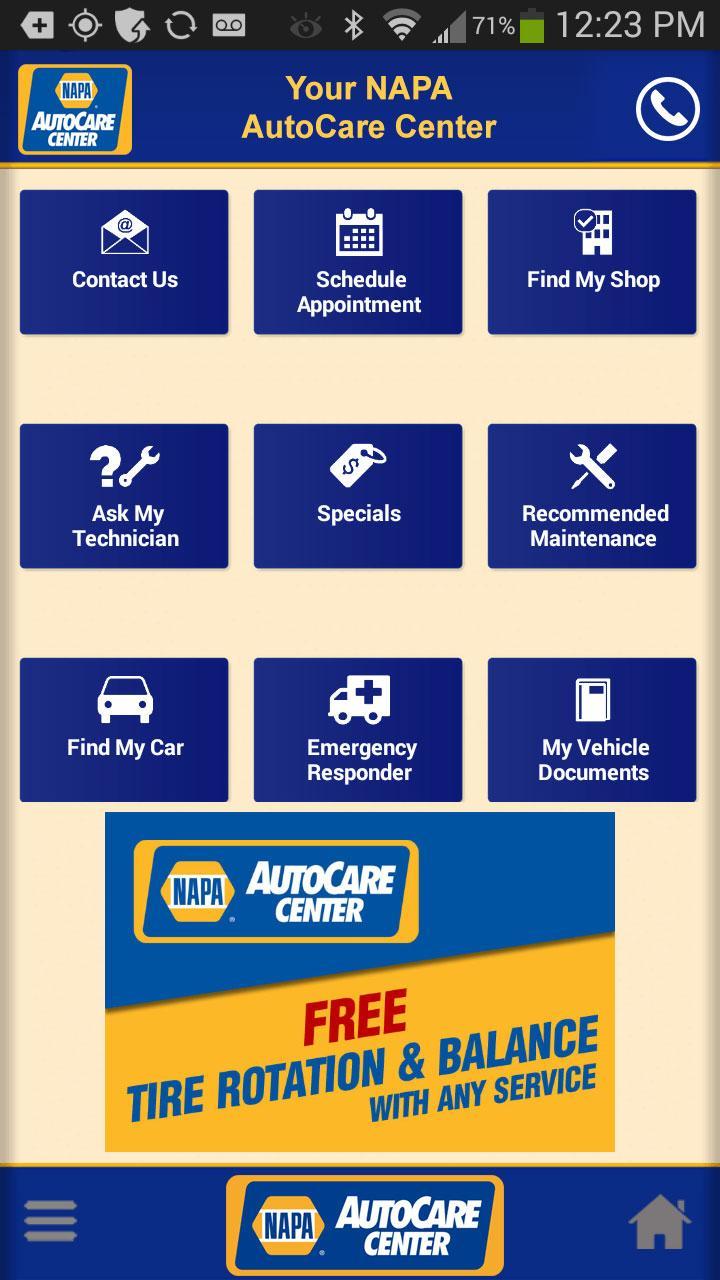Open the Contact Us envelope icon

[x=124, y=234]
